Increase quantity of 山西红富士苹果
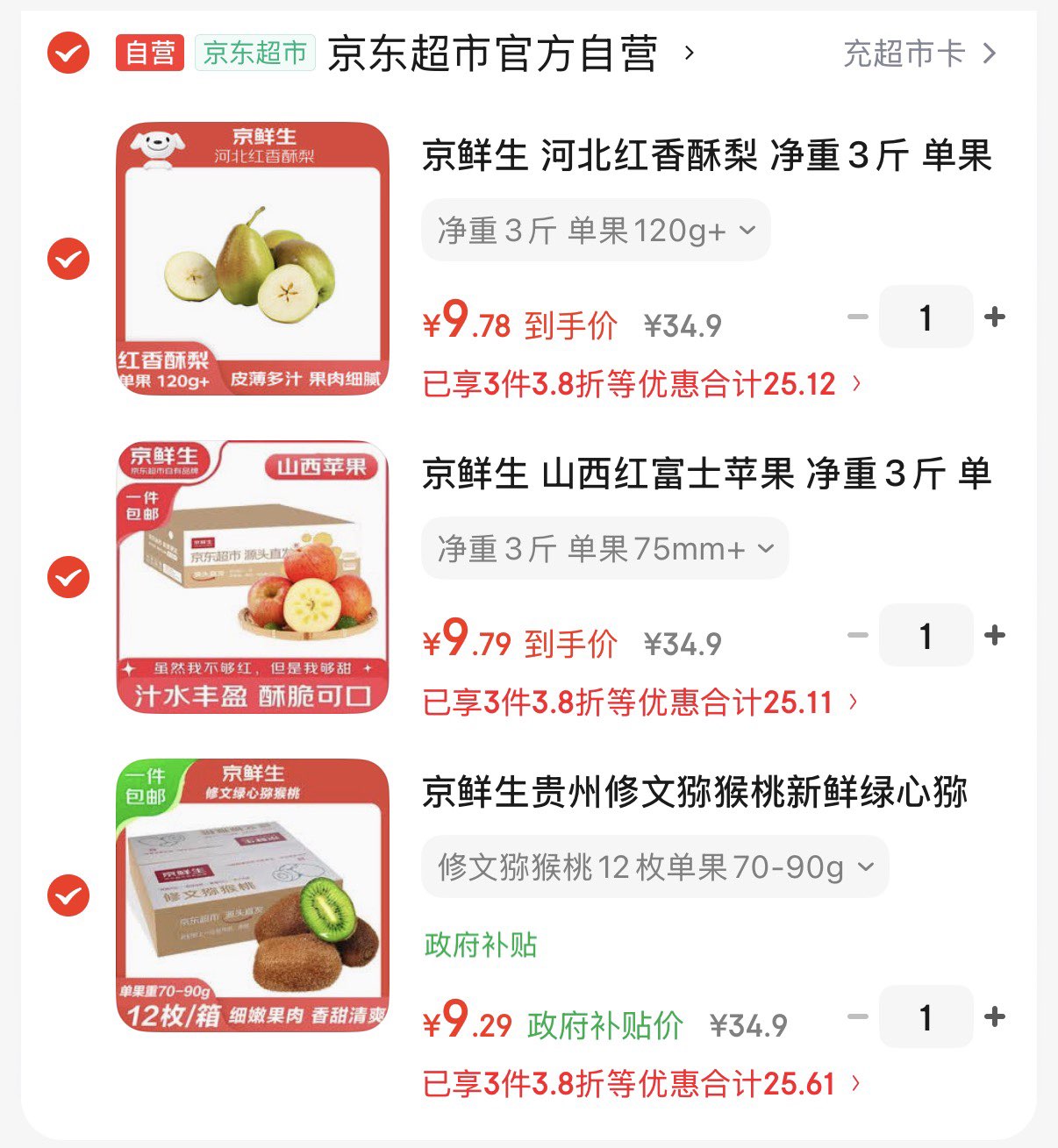This screenshot has width=1058, height=1148. pos(995,635)
